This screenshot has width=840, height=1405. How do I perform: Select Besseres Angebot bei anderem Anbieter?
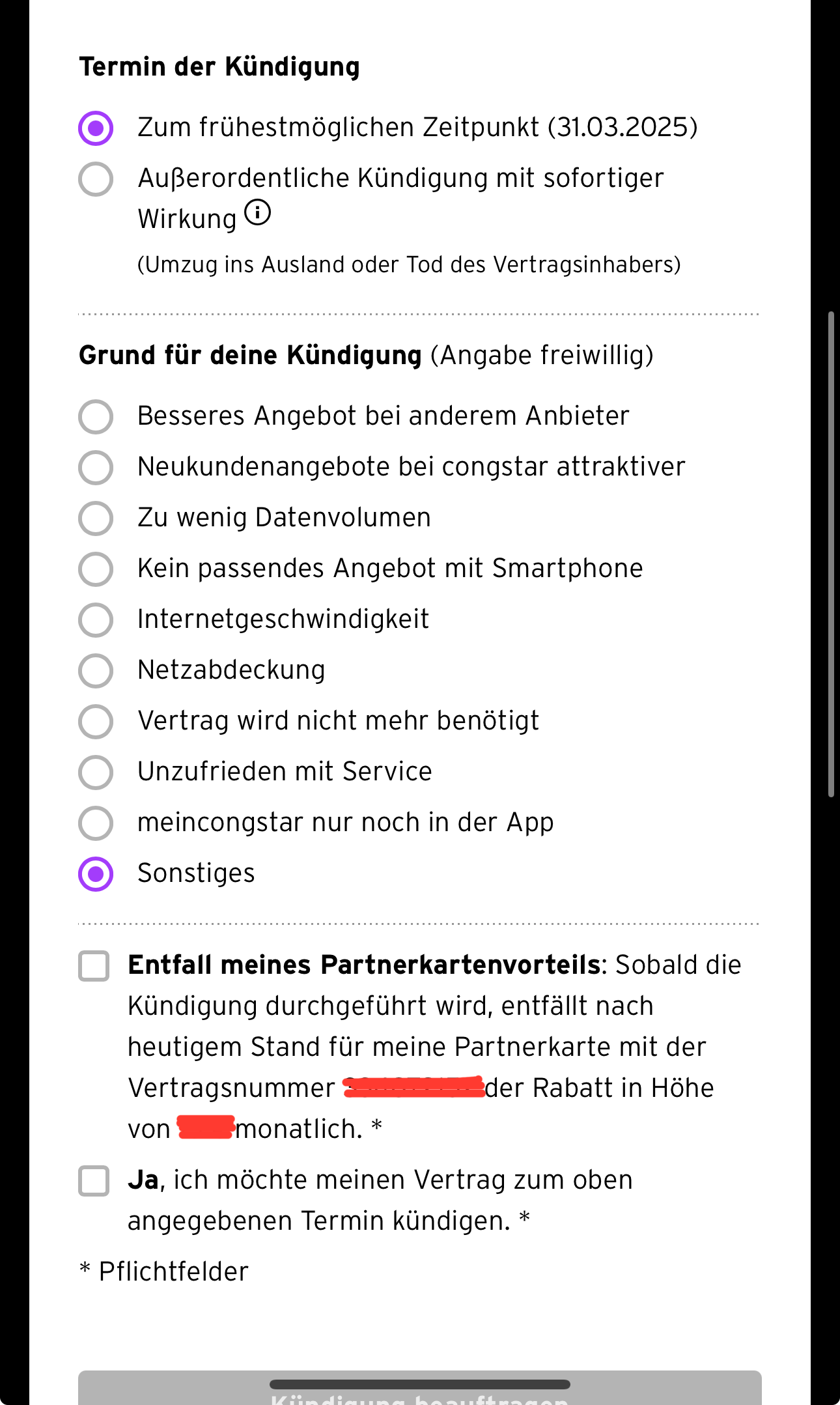[x=96, y=417]
